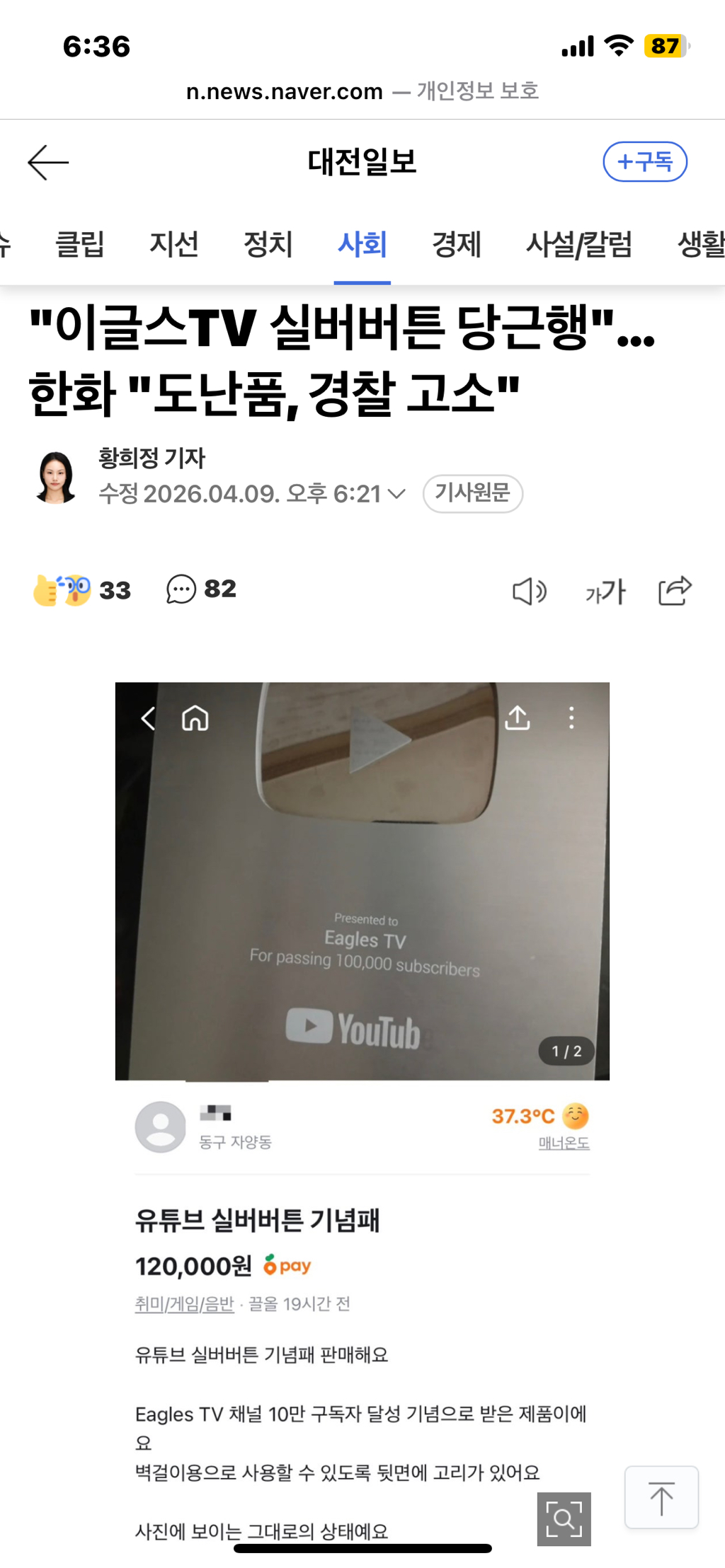Image resolution: width=725 pixels, height=1568 pixels.
Task: Open the comments section
Action: 201,589
